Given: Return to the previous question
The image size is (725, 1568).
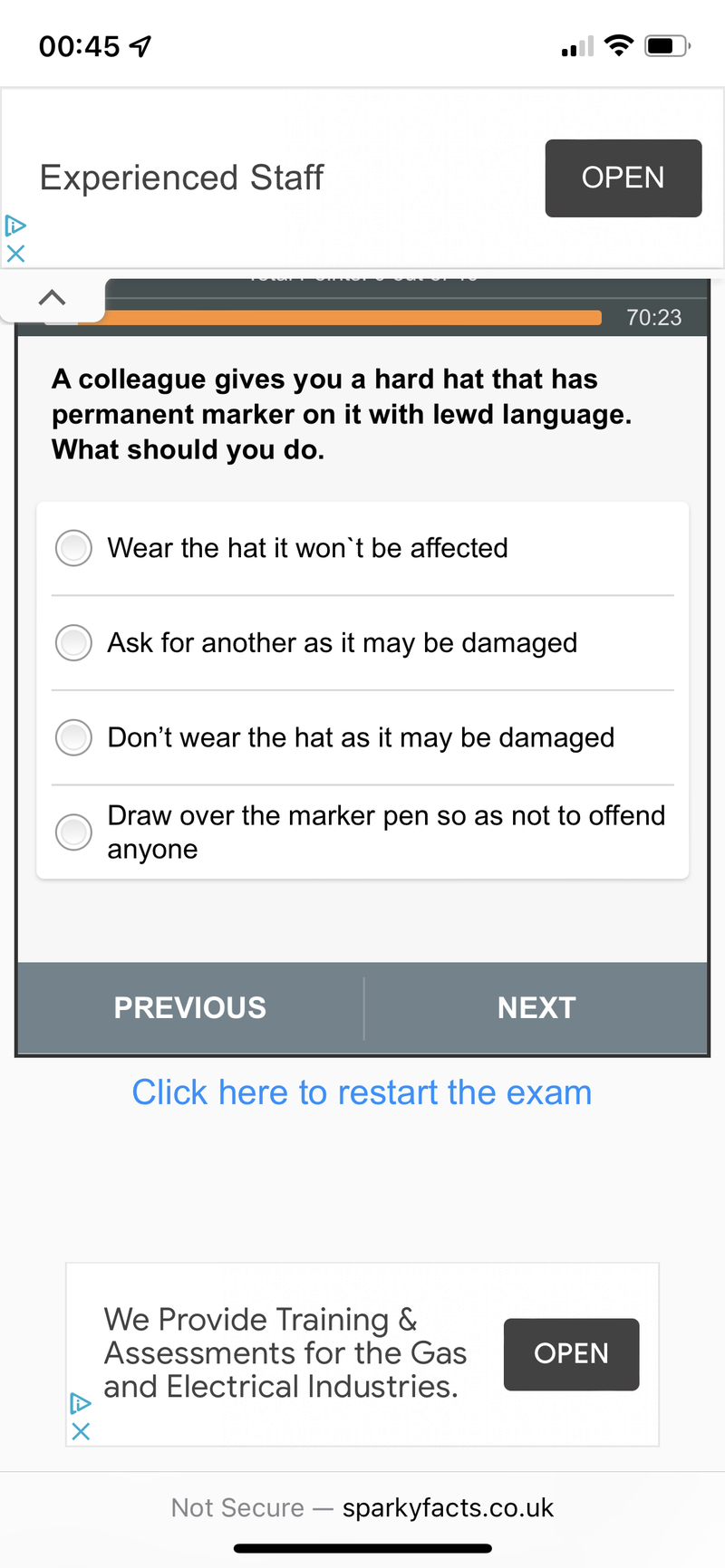Looking at the screenshot, I should point(190,1008).
